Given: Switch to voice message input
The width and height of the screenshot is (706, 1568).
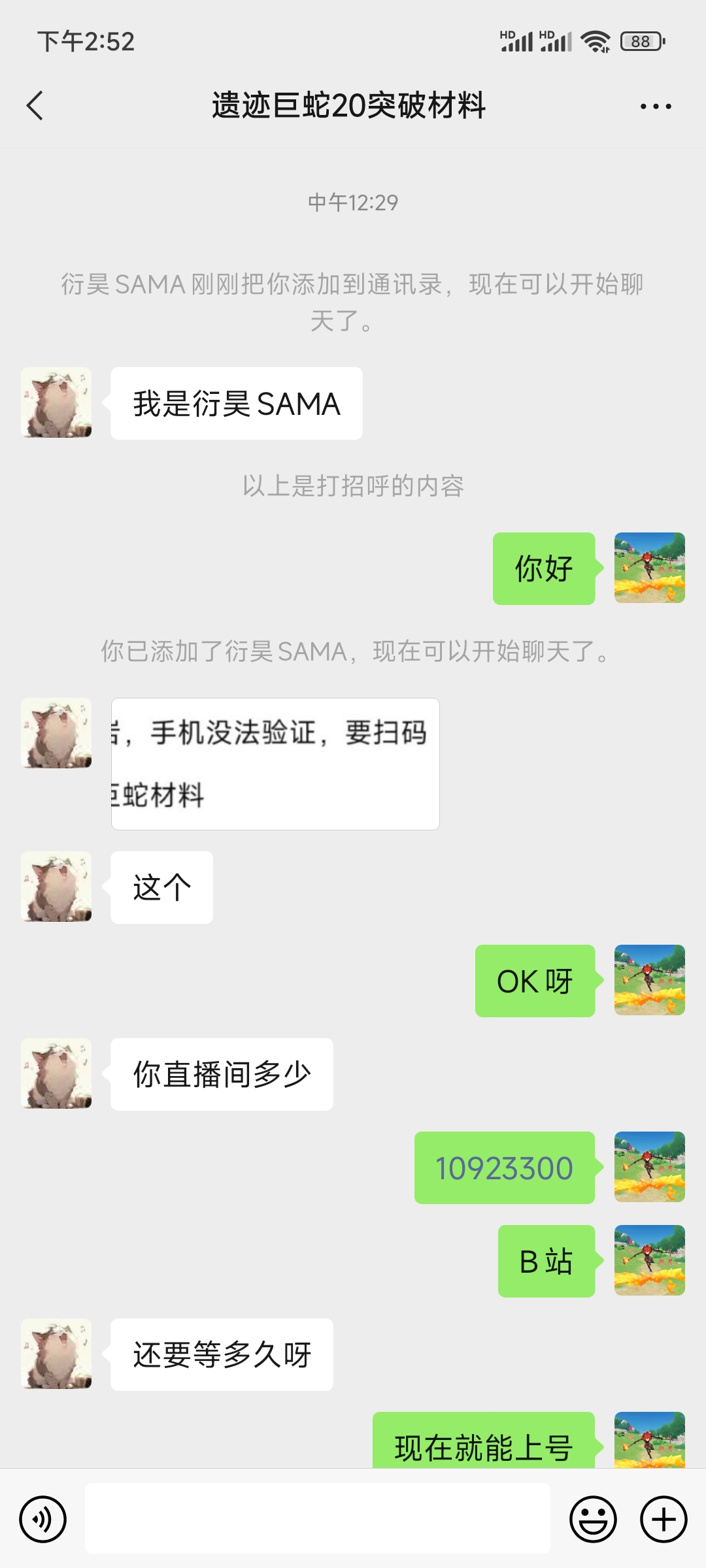Looking at the screenshot, I should 43,1519.
